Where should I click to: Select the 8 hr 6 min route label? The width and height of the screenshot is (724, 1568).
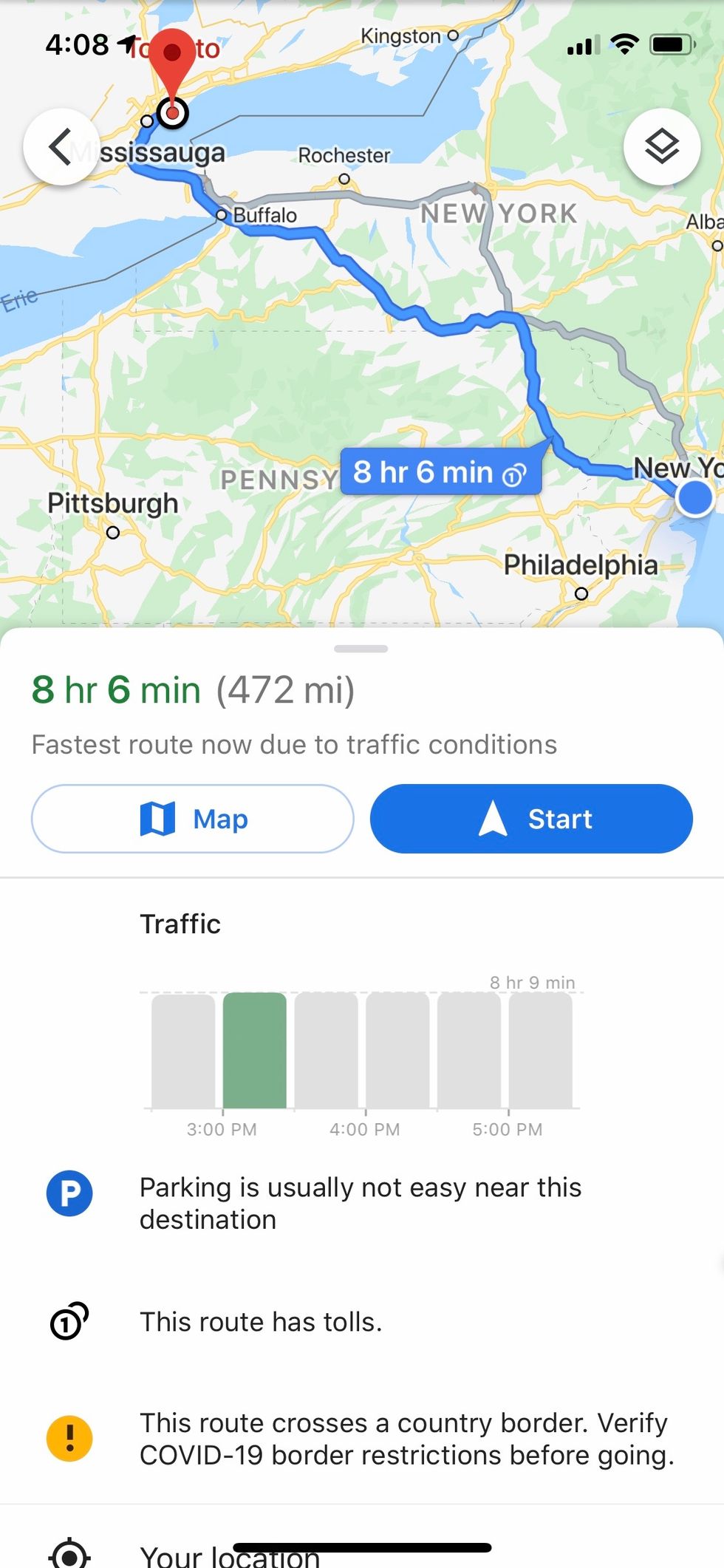point(440,472)
